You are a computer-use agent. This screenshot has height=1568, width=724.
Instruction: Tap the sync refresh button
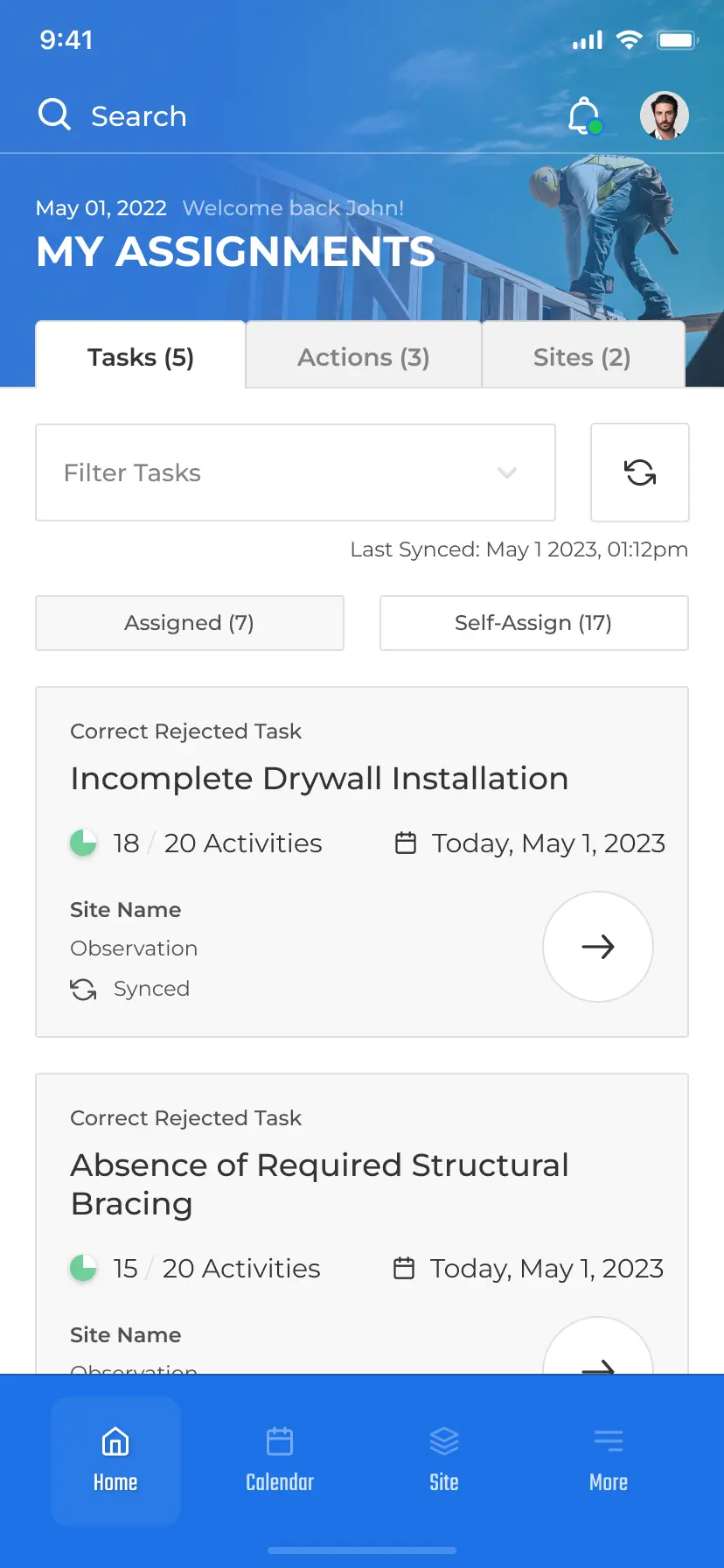click(640, 472)
